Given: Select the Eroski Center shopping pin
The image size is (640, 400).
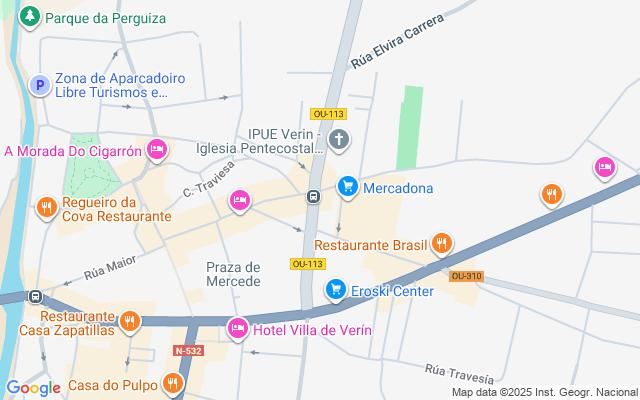Looking at the screenshot, I should [x=336, y=290].
